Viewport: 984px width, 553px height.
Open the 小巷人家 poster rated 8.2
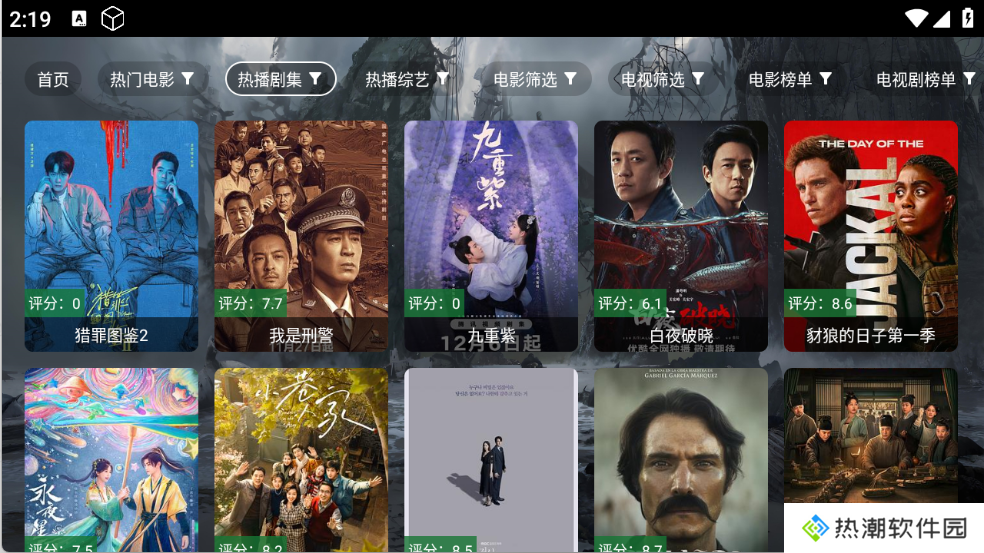301,460
